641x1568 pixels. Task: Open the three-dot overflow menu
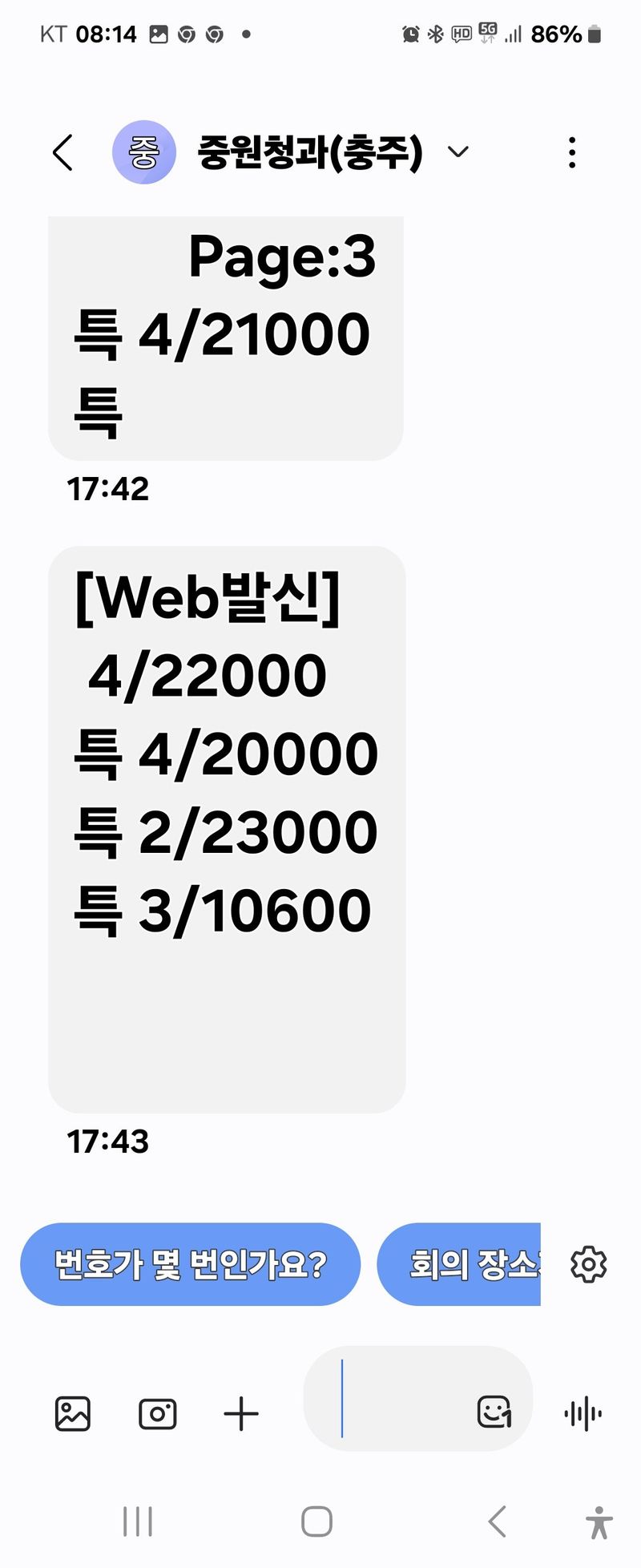pos(571,152)
